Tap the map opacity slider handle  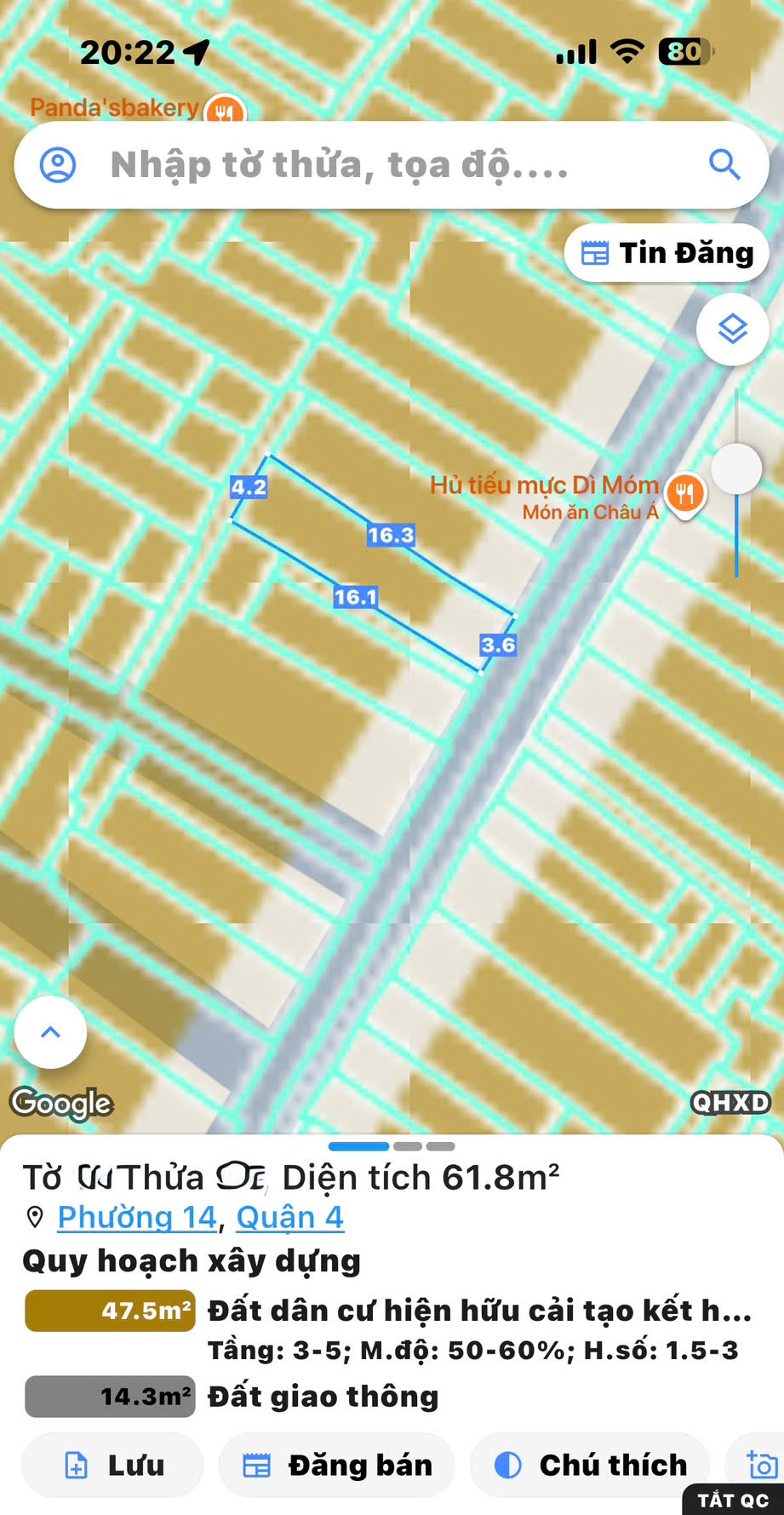coord(736,468)
